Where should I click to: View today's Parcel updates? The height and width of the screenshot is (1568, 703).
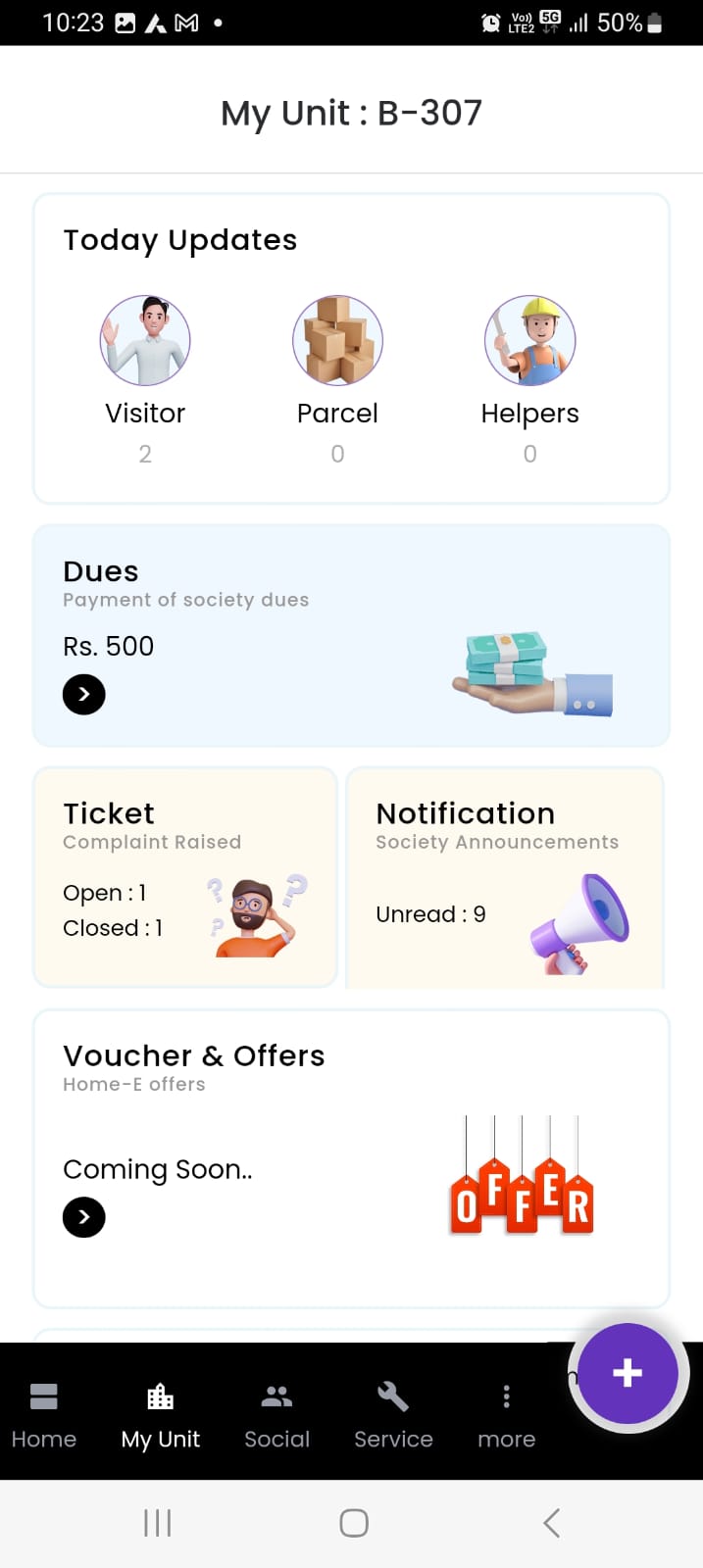[337, 340]
